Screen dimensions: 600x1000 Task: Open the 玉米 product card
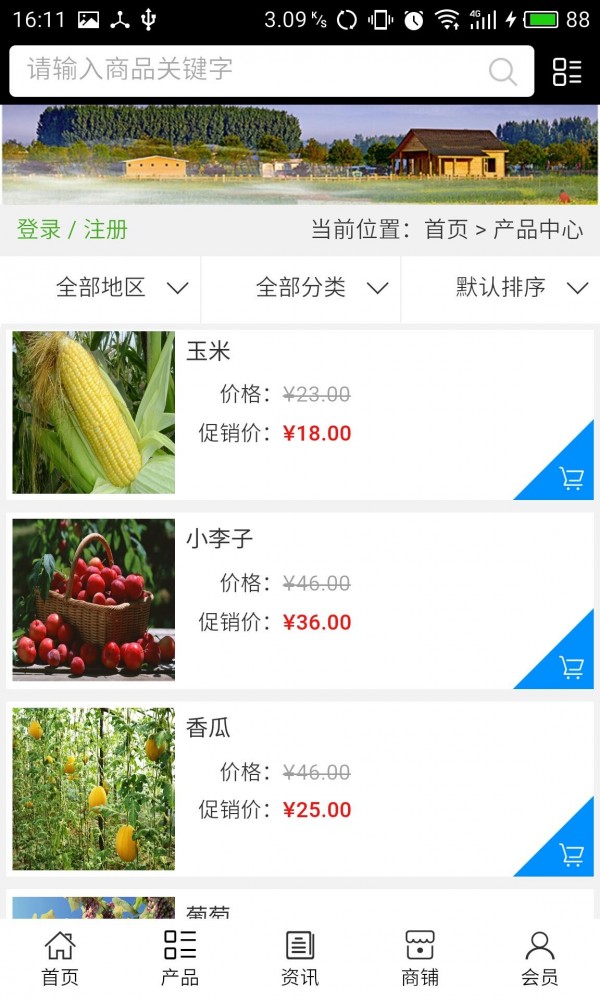300,412
